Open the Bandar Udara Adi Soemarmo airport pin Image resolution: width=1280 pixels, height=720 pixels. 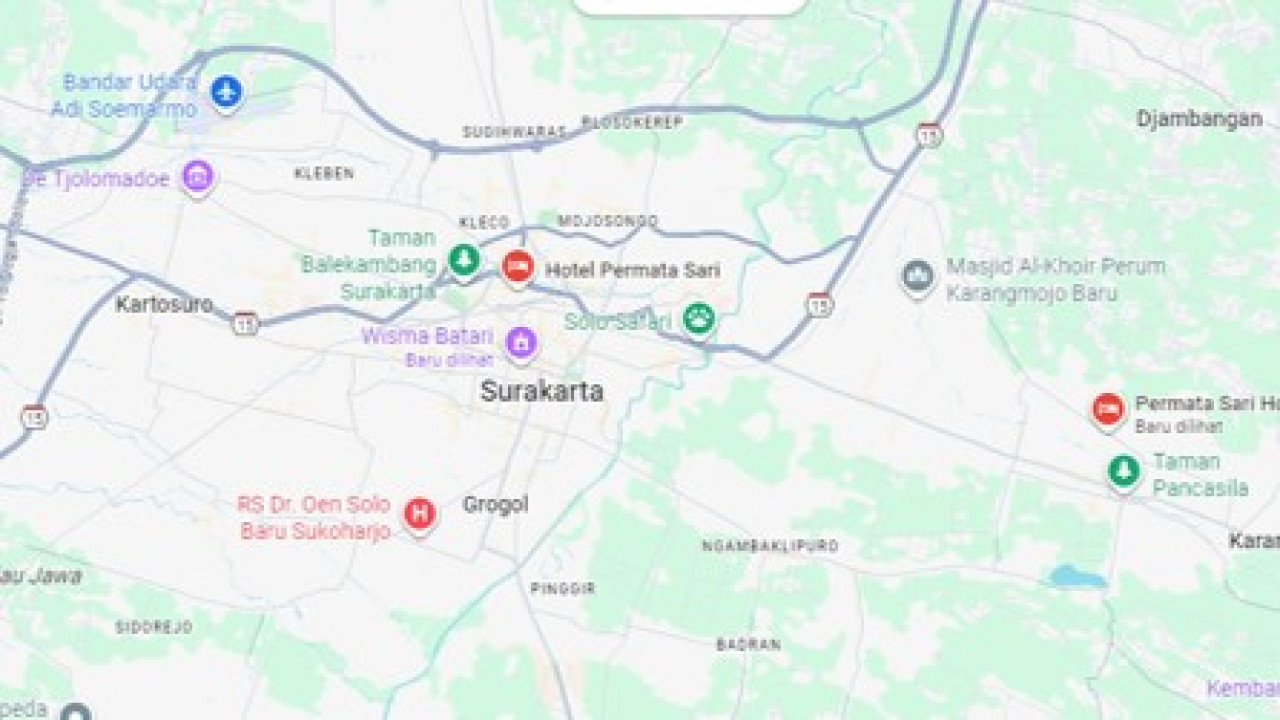[x=226, y=92]
